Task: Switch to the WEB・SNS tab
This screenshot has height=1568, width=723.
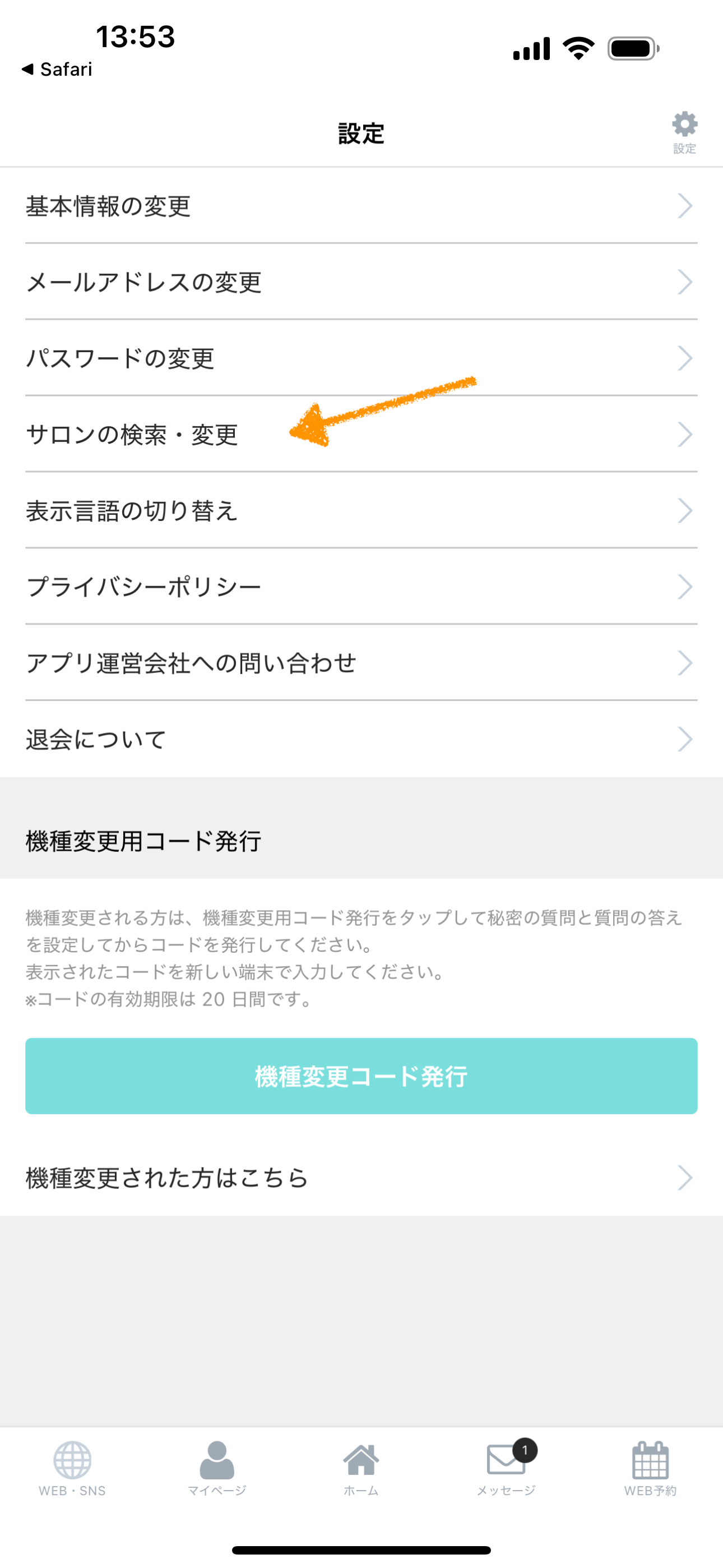Action: pos(72,1468)
